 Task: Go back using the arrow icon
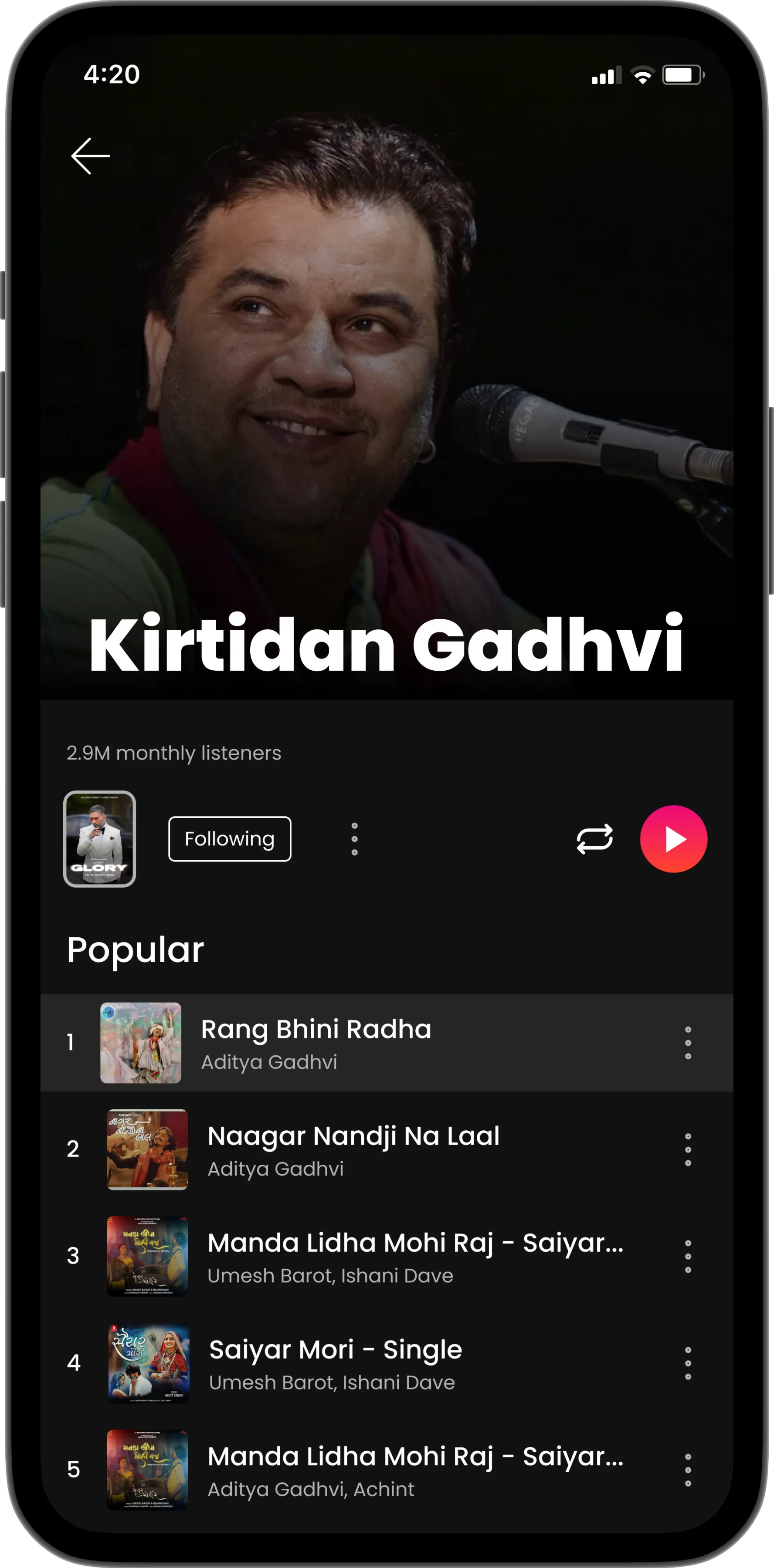click(x=90, y=156)
